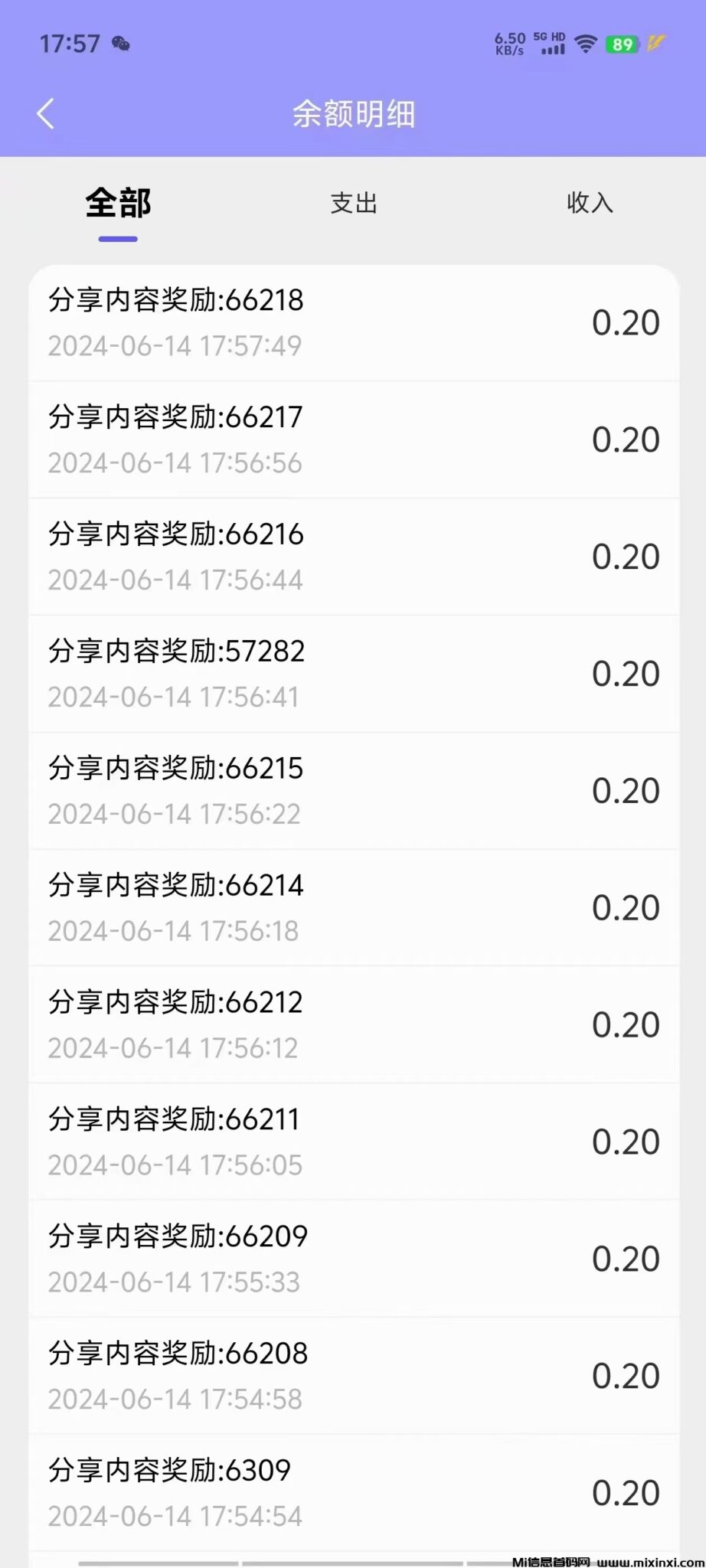Select the 全部 tab
The height and width of the screenshot is (1568, 706).
[118, 204]
